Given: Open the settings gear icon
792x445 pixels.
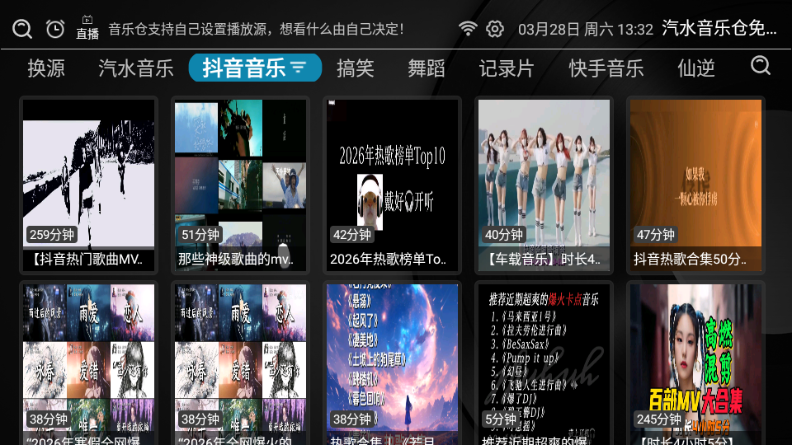Looking at the screenshot, I should (x=495, y=29).
